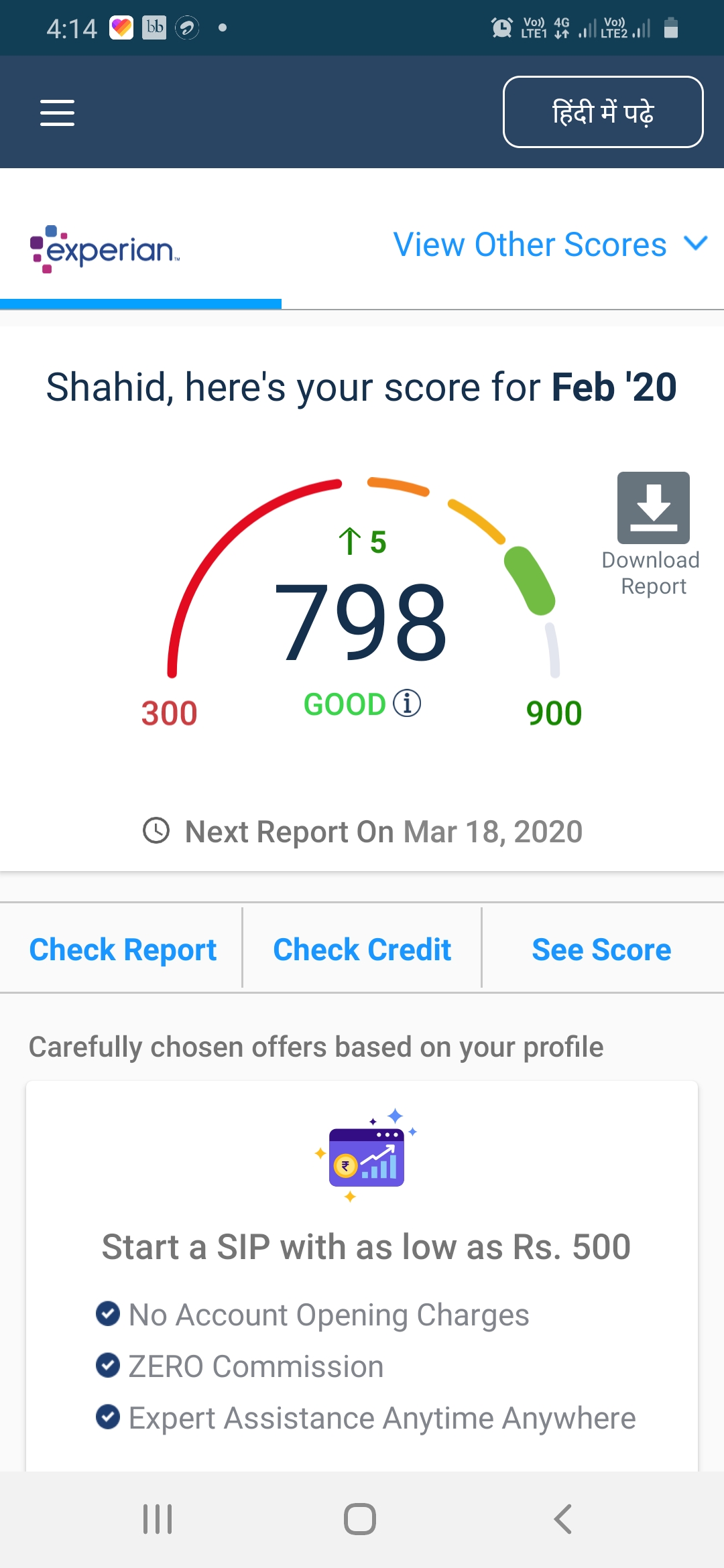Download the credit report
Screen dimensions: 724x1568
point(653,534)
